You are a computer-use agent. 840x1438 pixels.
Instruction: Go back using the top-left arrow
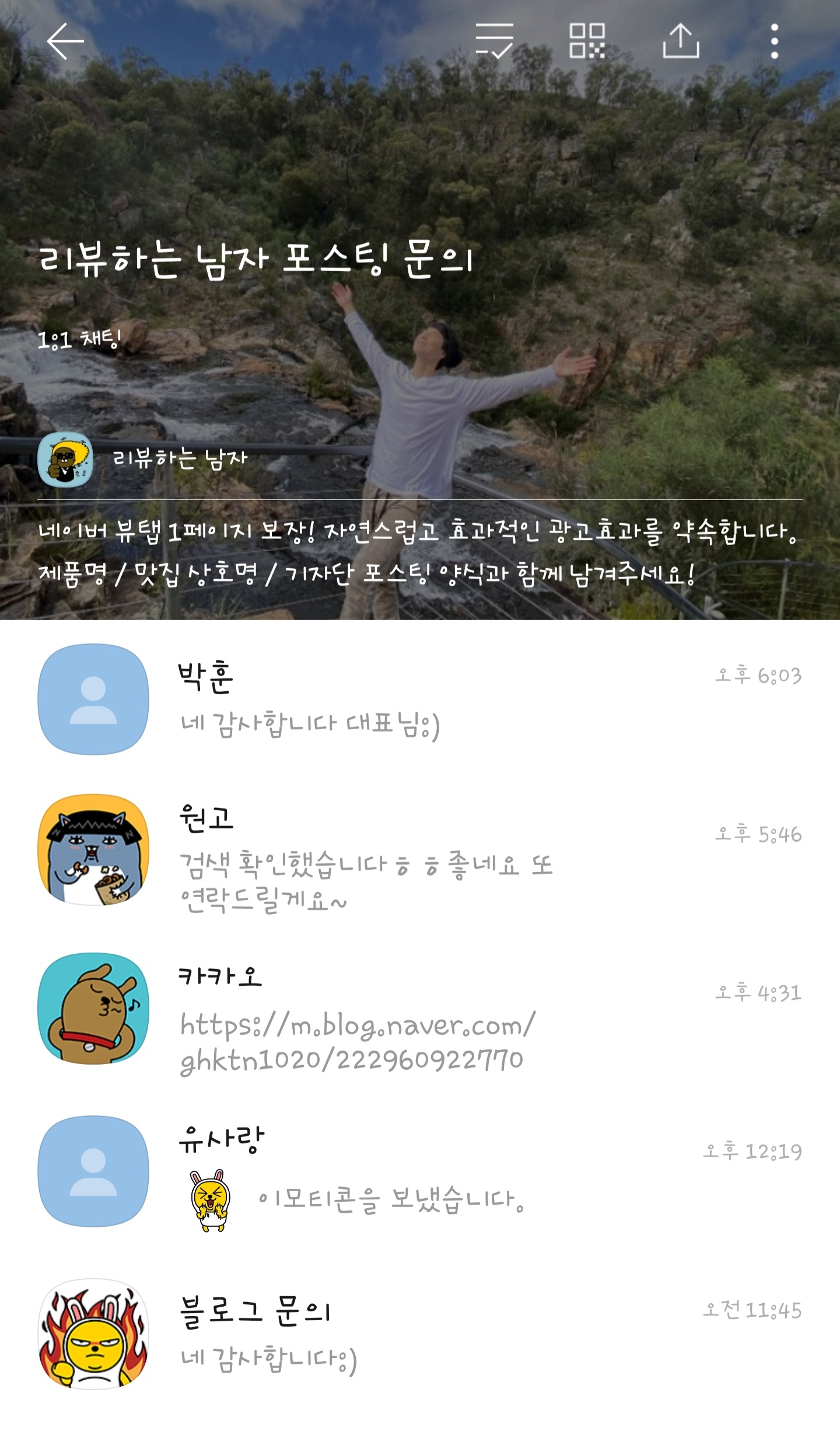pos(65,41)
